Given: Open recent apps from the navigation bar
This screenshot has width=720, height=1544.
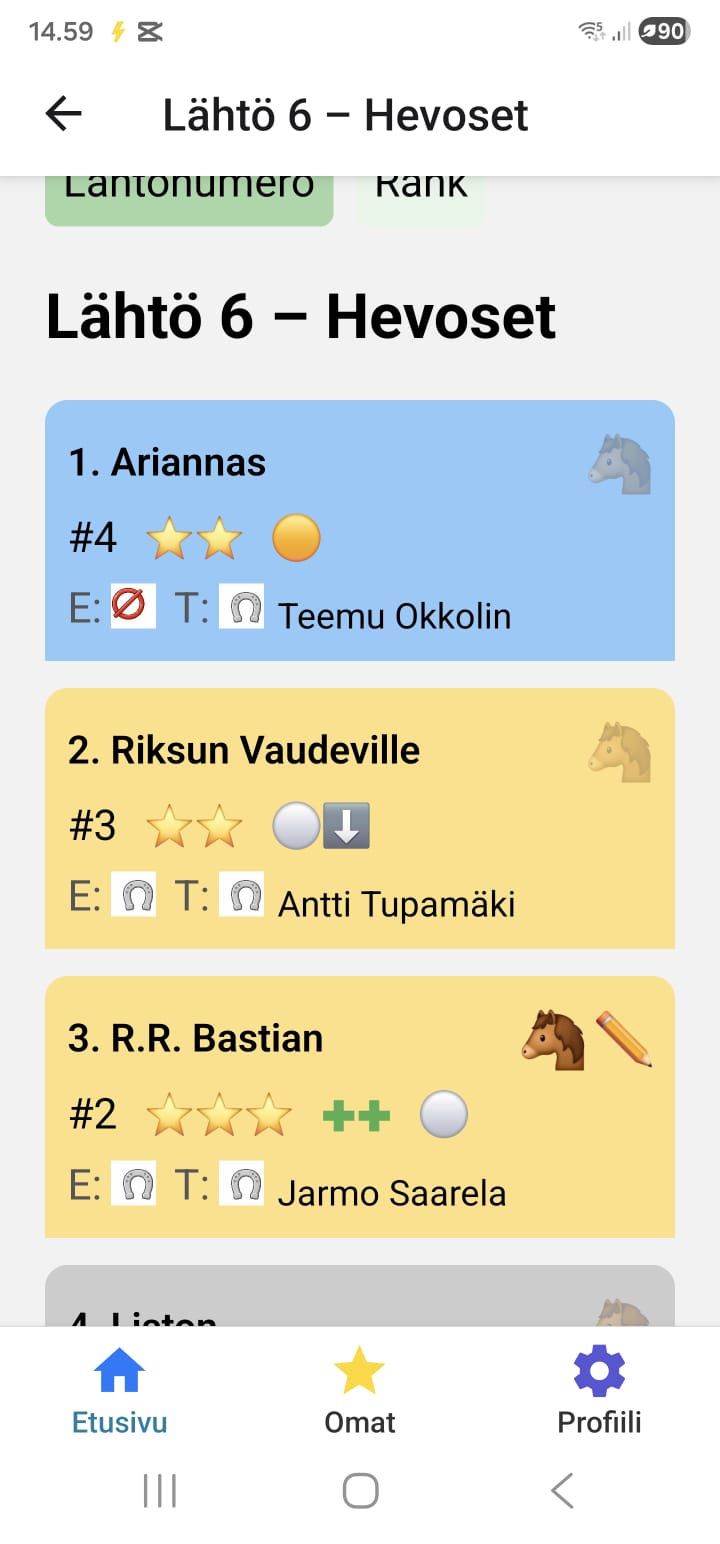Looking at the screenshot, I should coord(160,1491).
